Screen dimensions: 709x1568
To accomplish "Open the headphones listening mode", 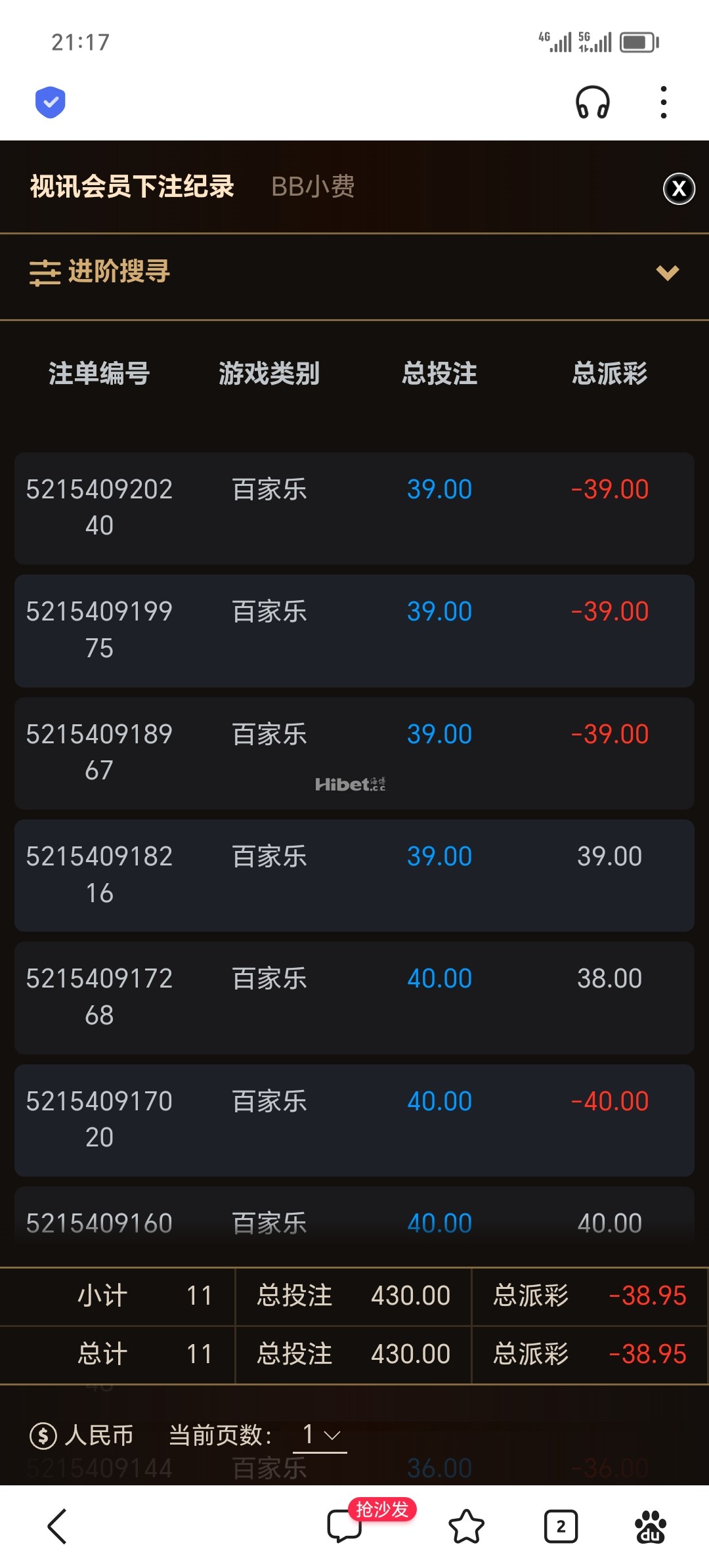I will [x=593, y=102].
